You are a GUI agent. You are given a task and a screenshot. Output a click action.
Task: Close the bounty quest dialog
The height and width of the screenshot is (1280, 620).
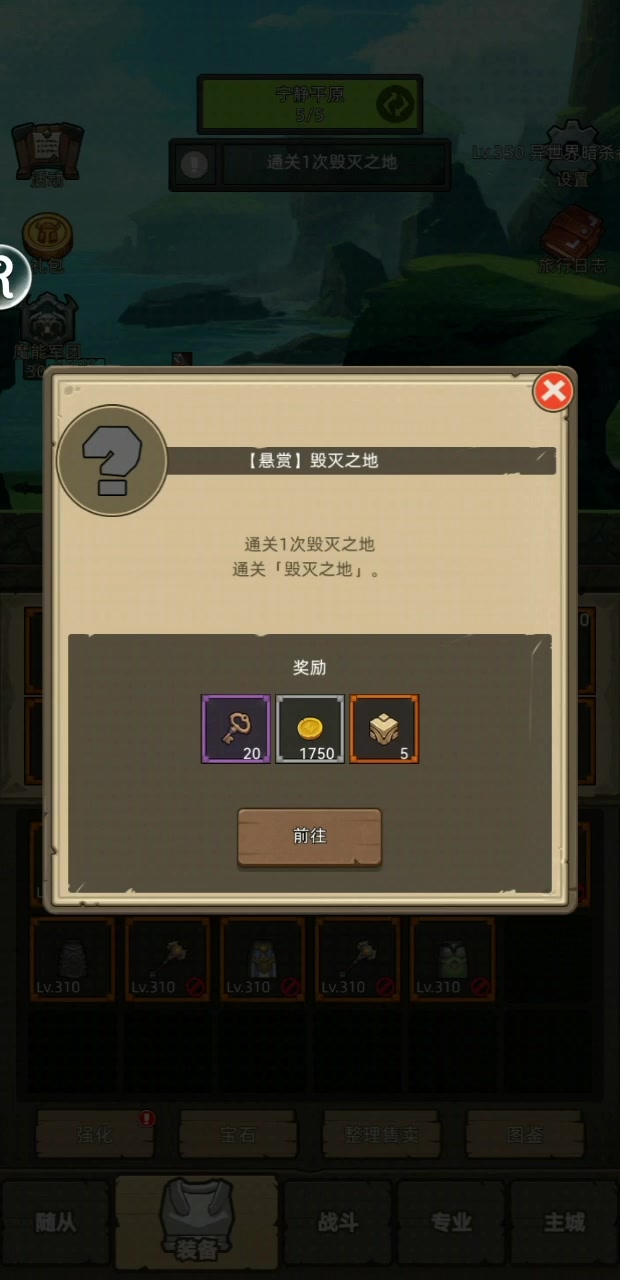[x=553, y=392]
